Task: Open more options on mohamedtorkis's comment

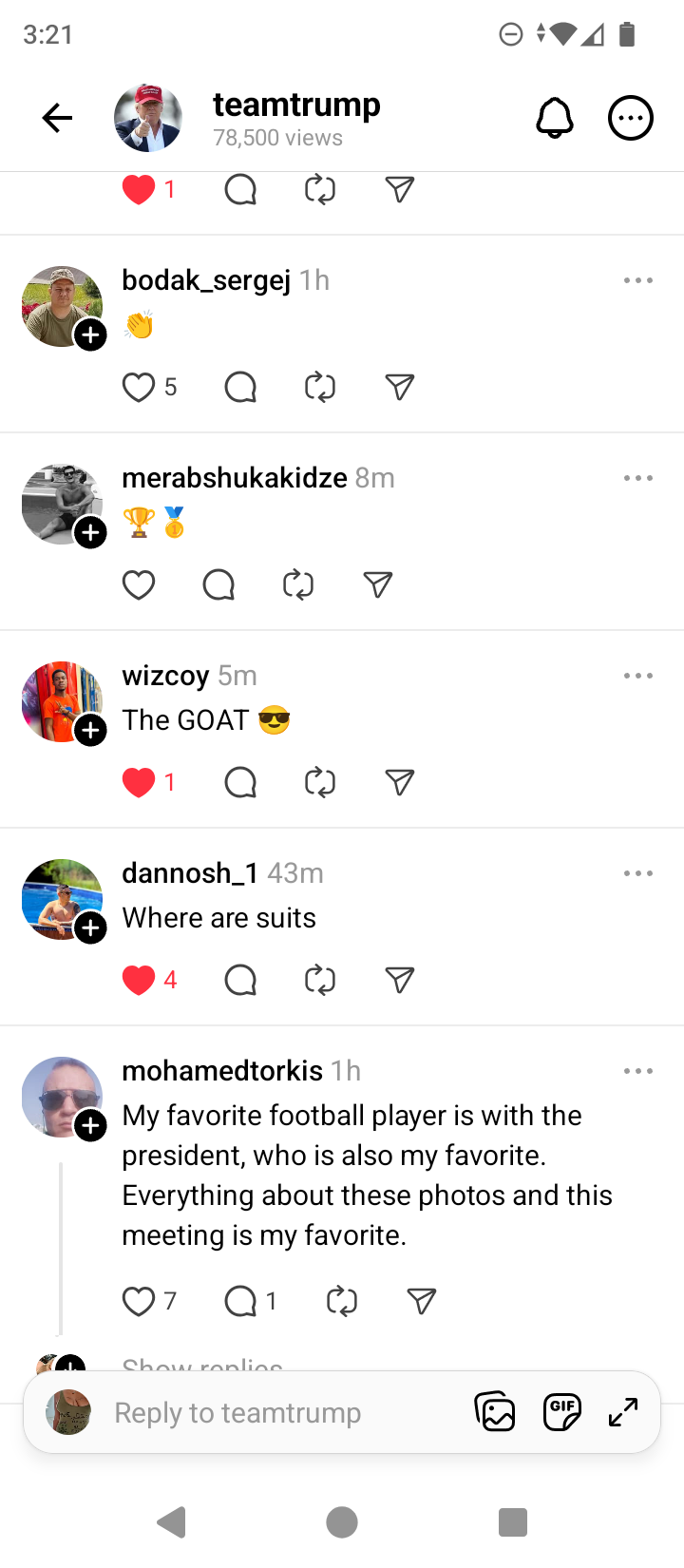Action: (x=638, y=1071)
